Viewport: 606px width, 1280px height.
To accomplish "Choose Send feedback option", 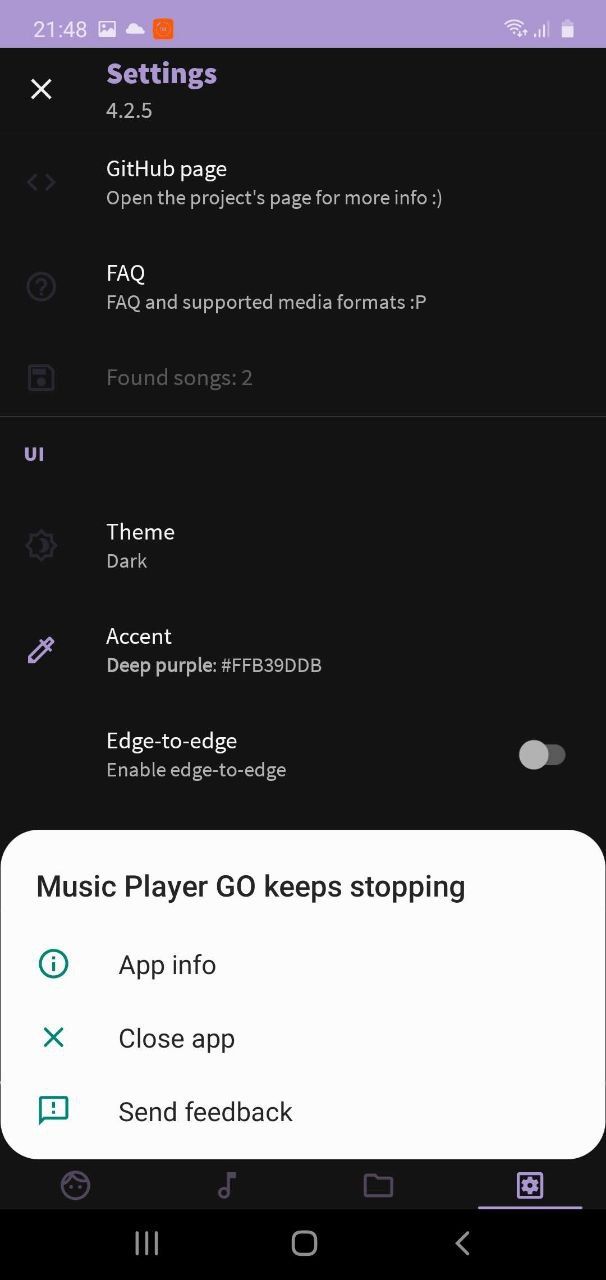I will (x=303, y=1112).
